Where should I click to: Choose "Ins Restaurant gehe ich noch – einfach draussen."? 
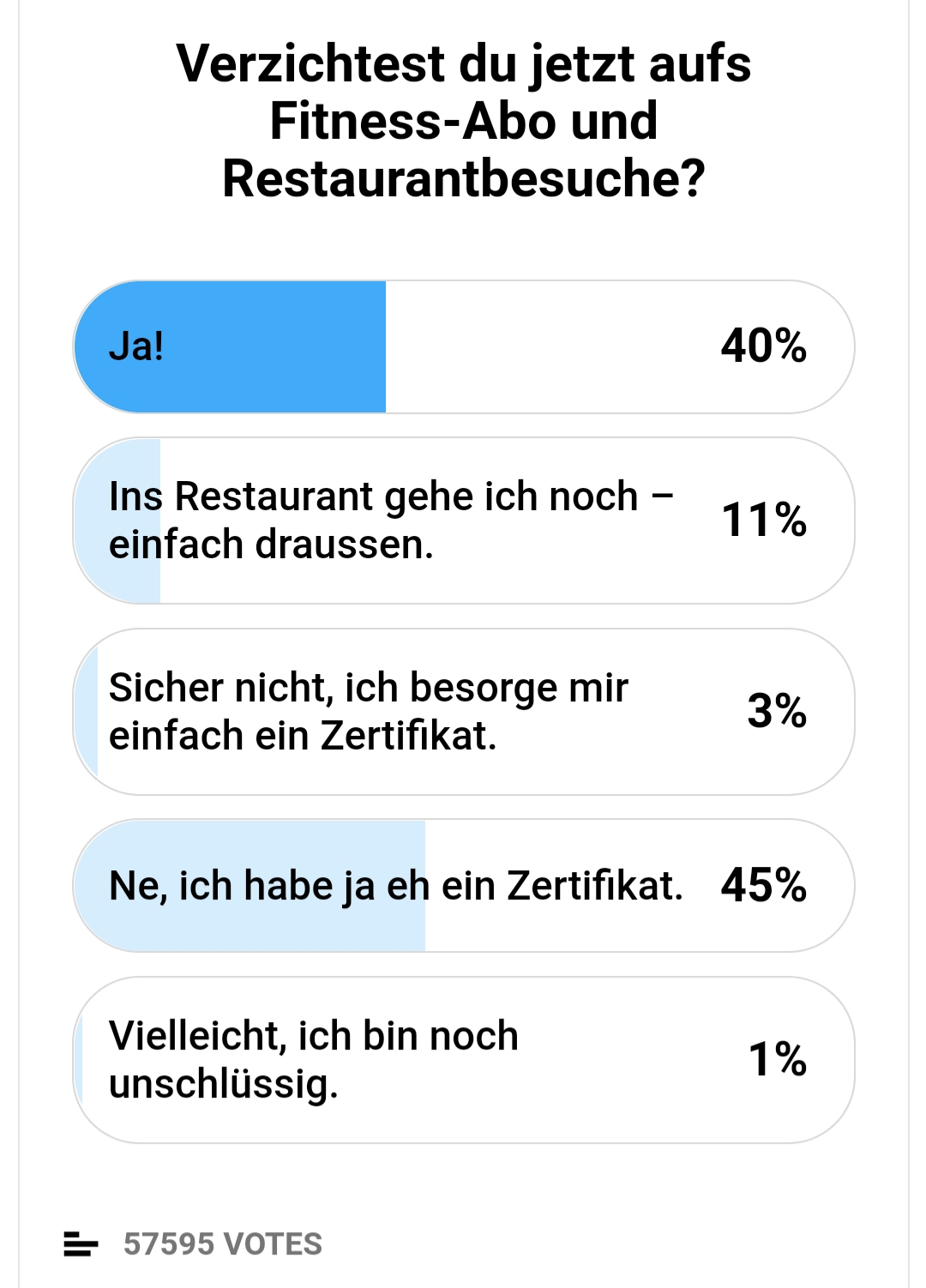[x=463, y=521]
